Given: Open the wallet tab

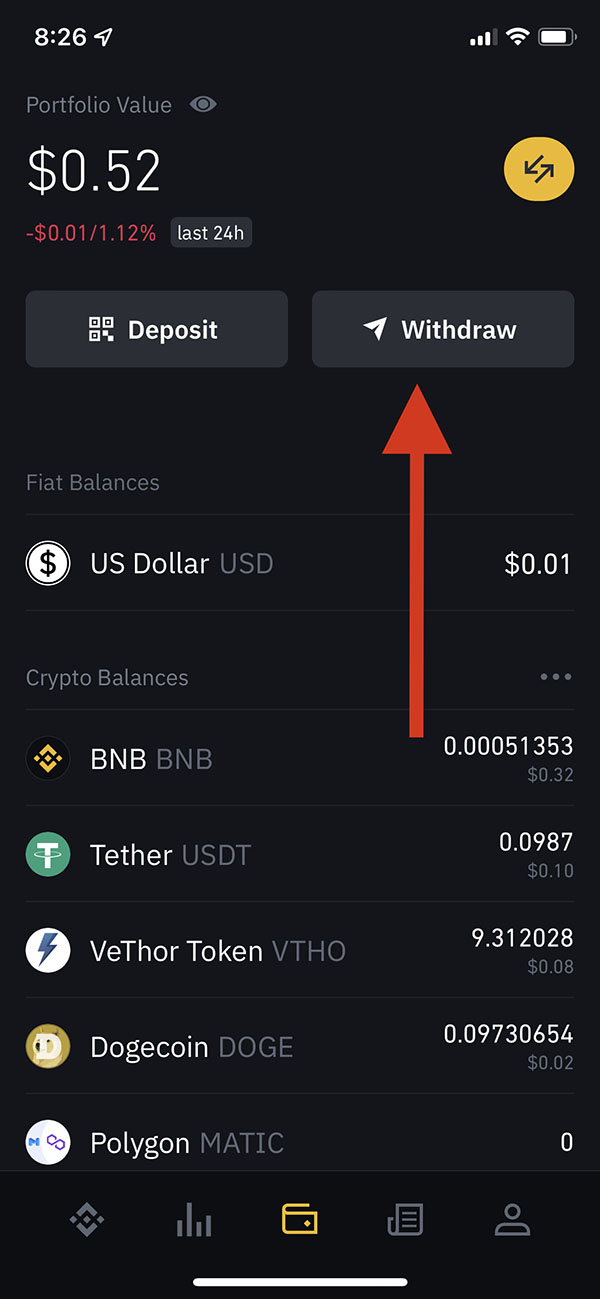Looking at the screenshot, I should pyautogui.click(x=300, y=1219).
